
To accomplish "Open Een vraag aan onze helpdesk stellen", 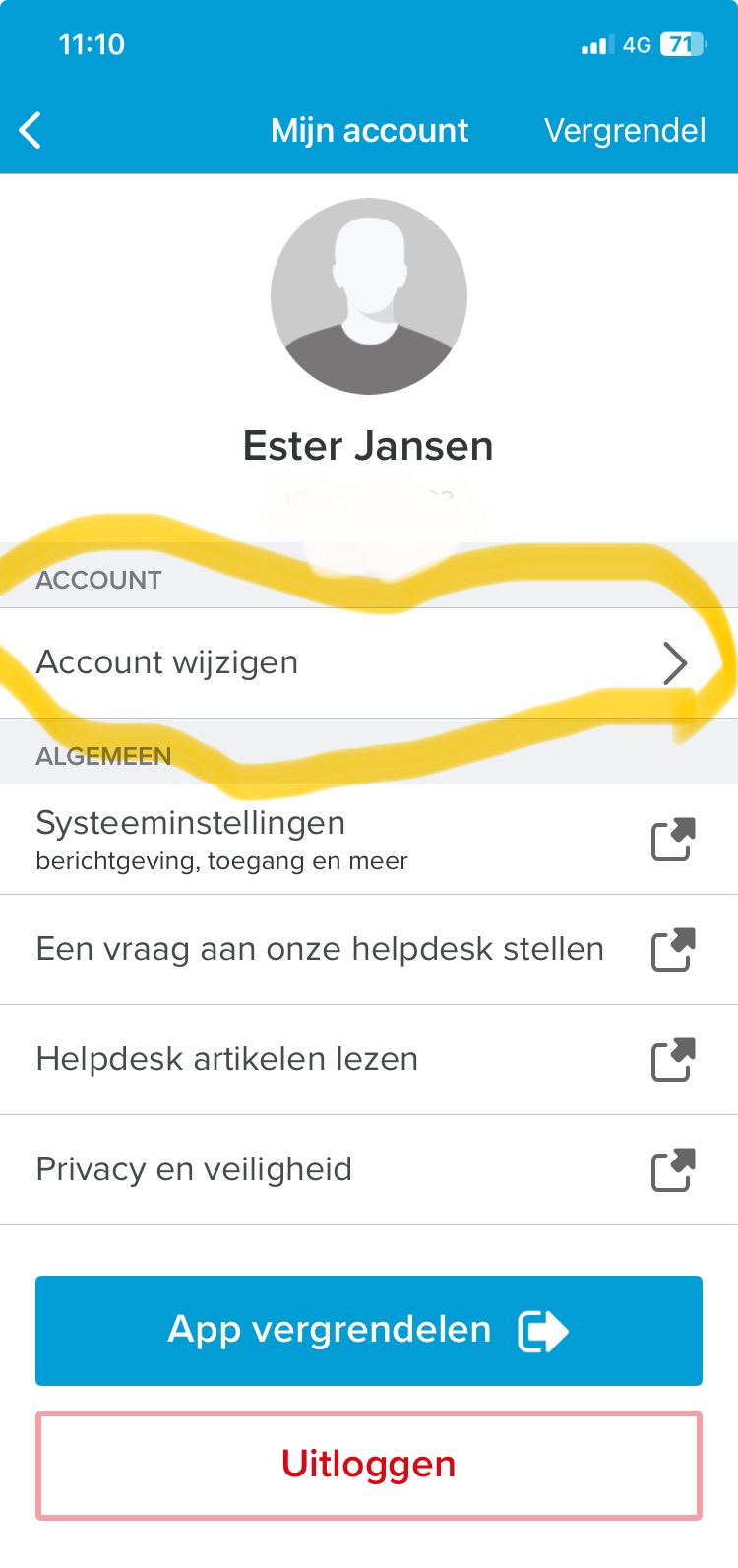I will pos(369,950).
